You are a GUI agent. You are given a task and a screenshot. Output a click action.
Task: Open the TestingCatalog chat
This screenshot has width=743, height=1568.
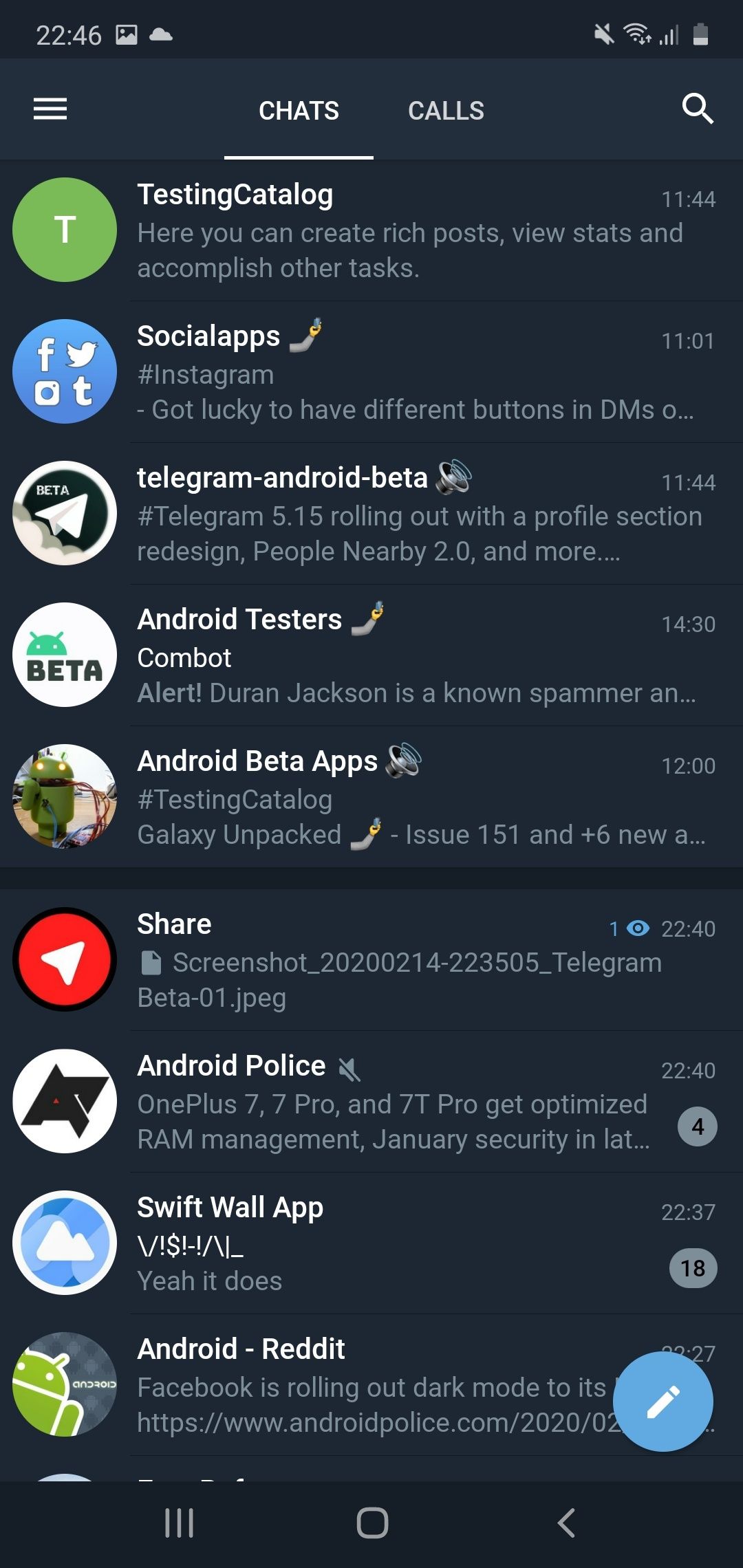pos(371,230)
